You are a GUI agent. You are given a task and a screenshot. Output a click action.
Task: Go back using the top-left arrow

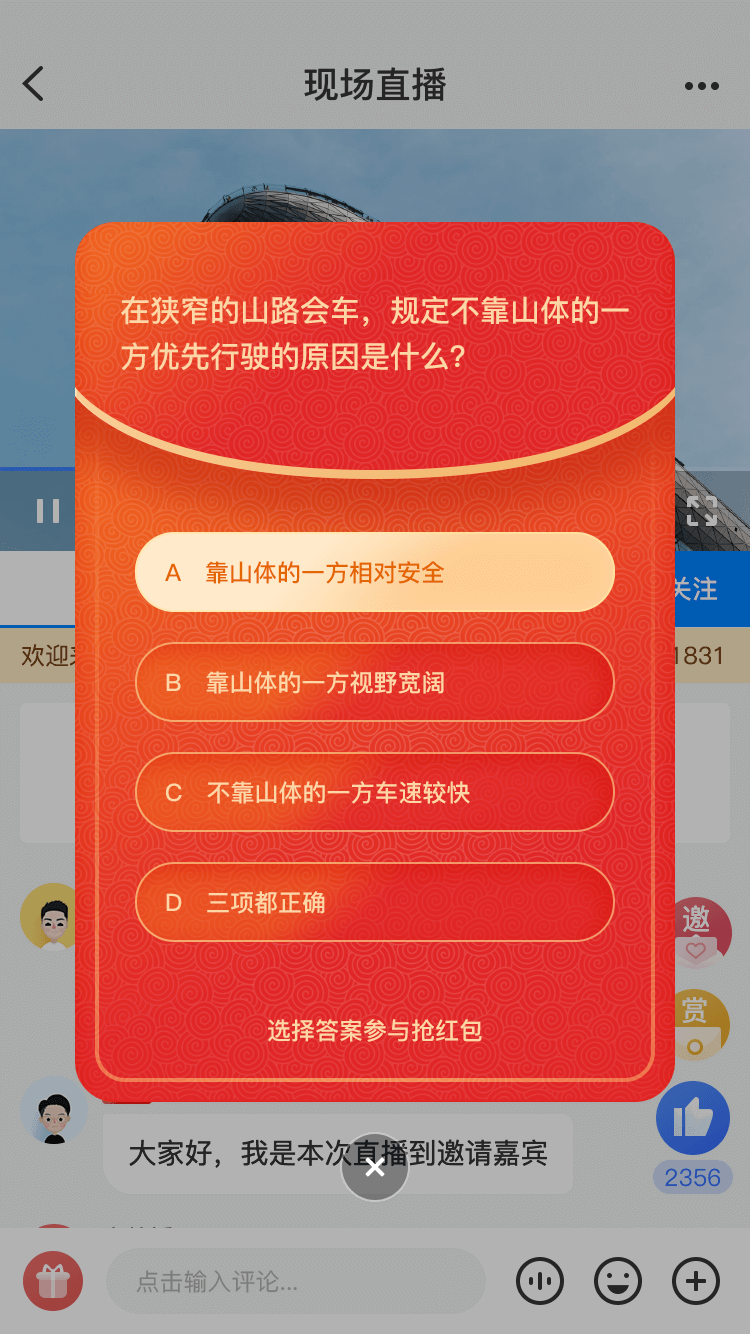(34, 84)
